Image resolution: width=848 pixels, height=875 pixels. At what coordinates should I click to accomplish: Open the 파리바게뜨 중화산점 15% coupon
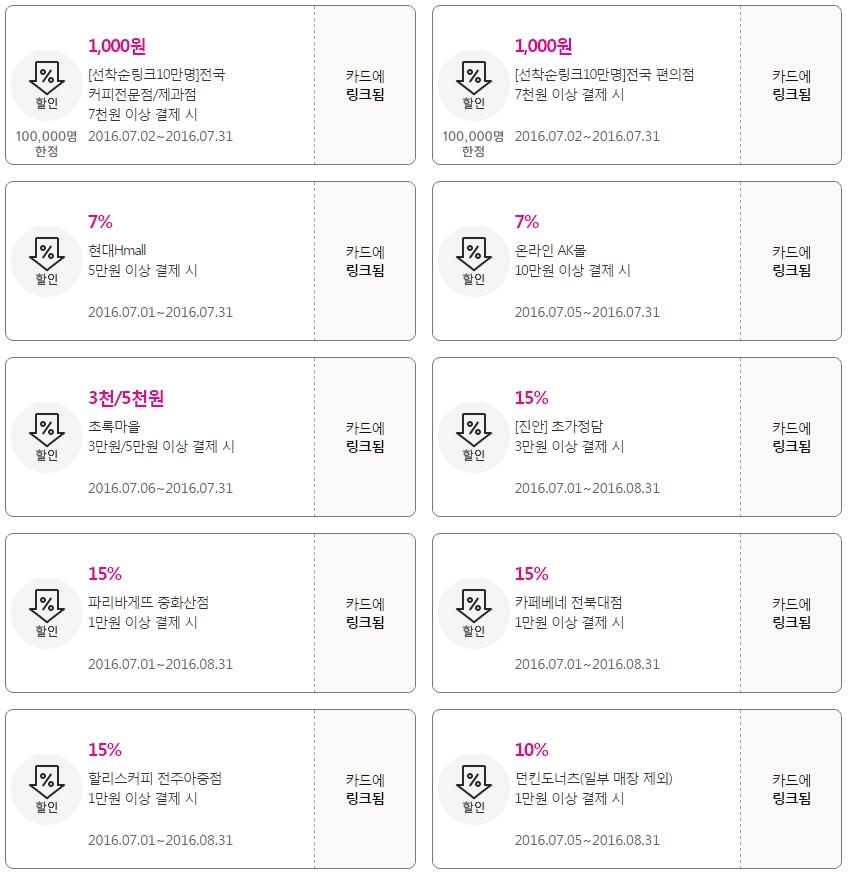click(x=210, y=613)
